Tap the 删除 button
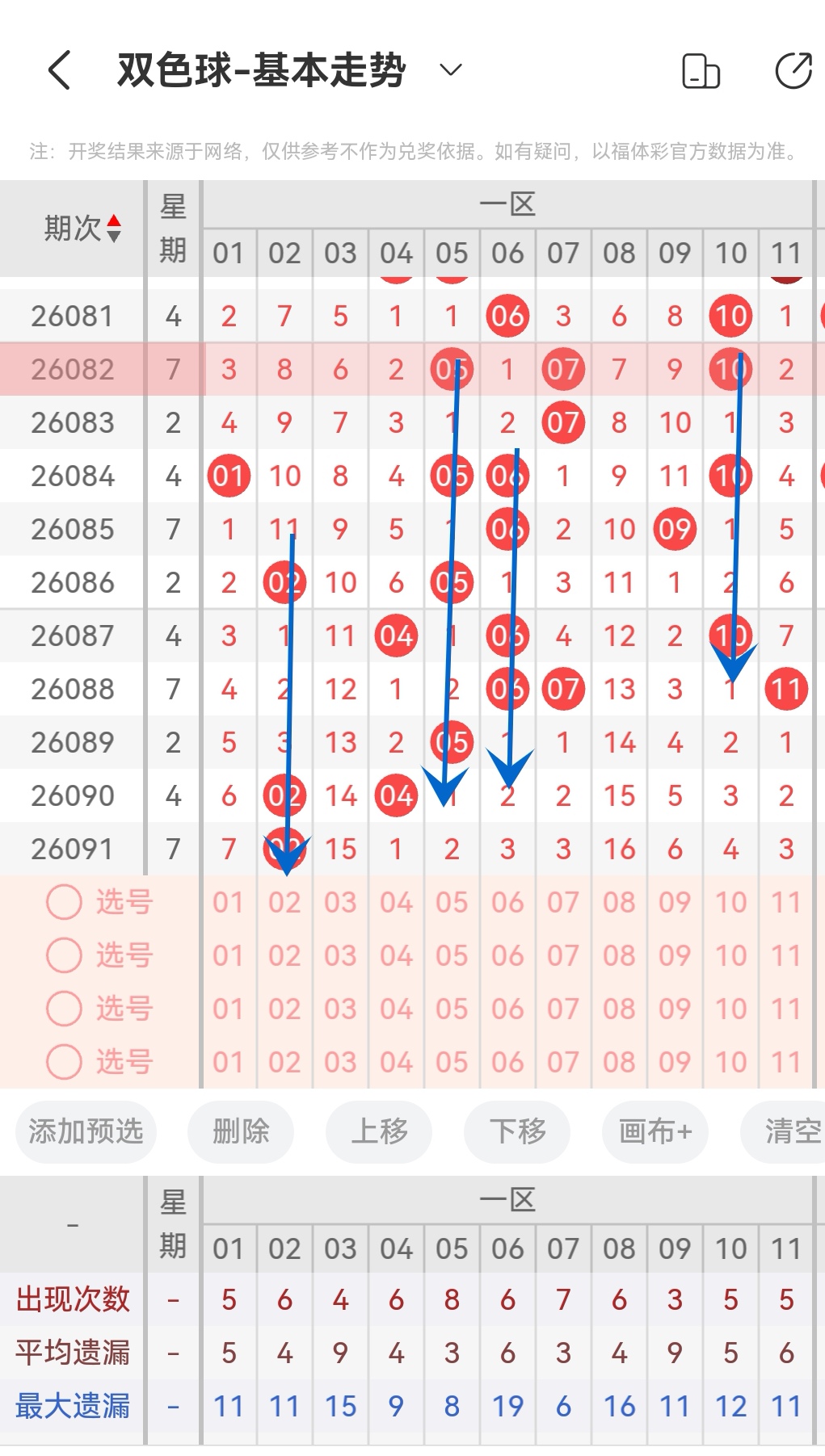Screen dimensions: 825x1456 pyautogui.click(x=241, y=1131)
